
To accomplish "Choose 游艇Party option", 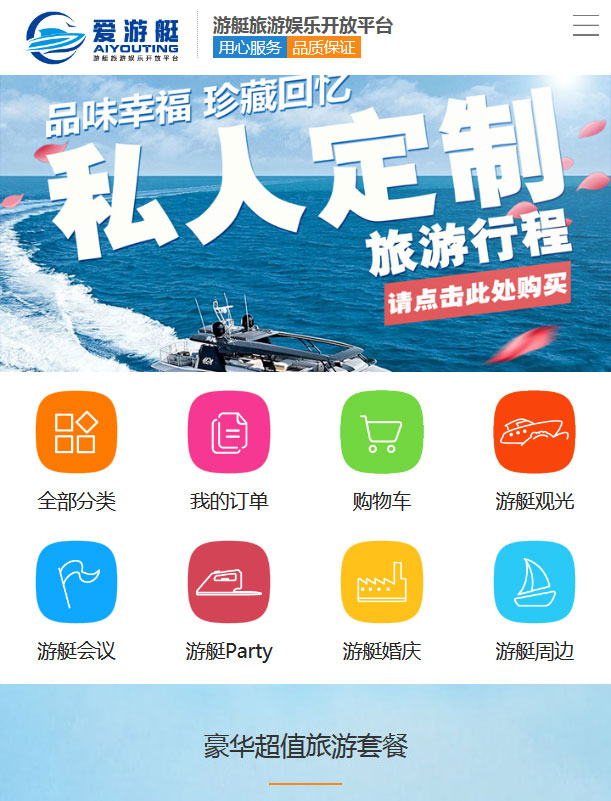I will (x=229, y=582).
